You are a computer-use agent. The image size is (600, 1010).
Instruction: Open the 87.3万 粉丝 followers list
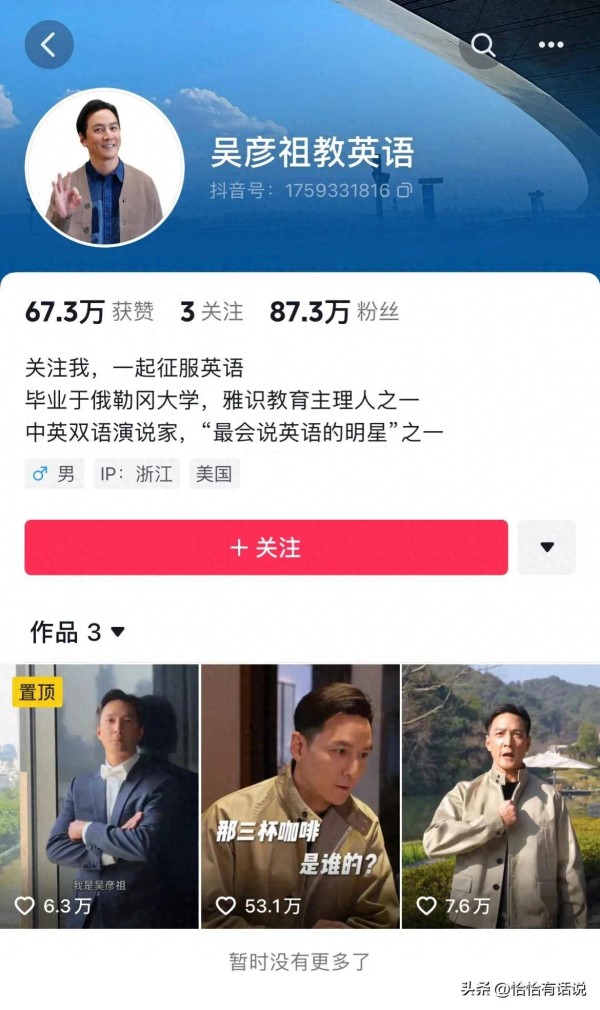pos(334,312)
